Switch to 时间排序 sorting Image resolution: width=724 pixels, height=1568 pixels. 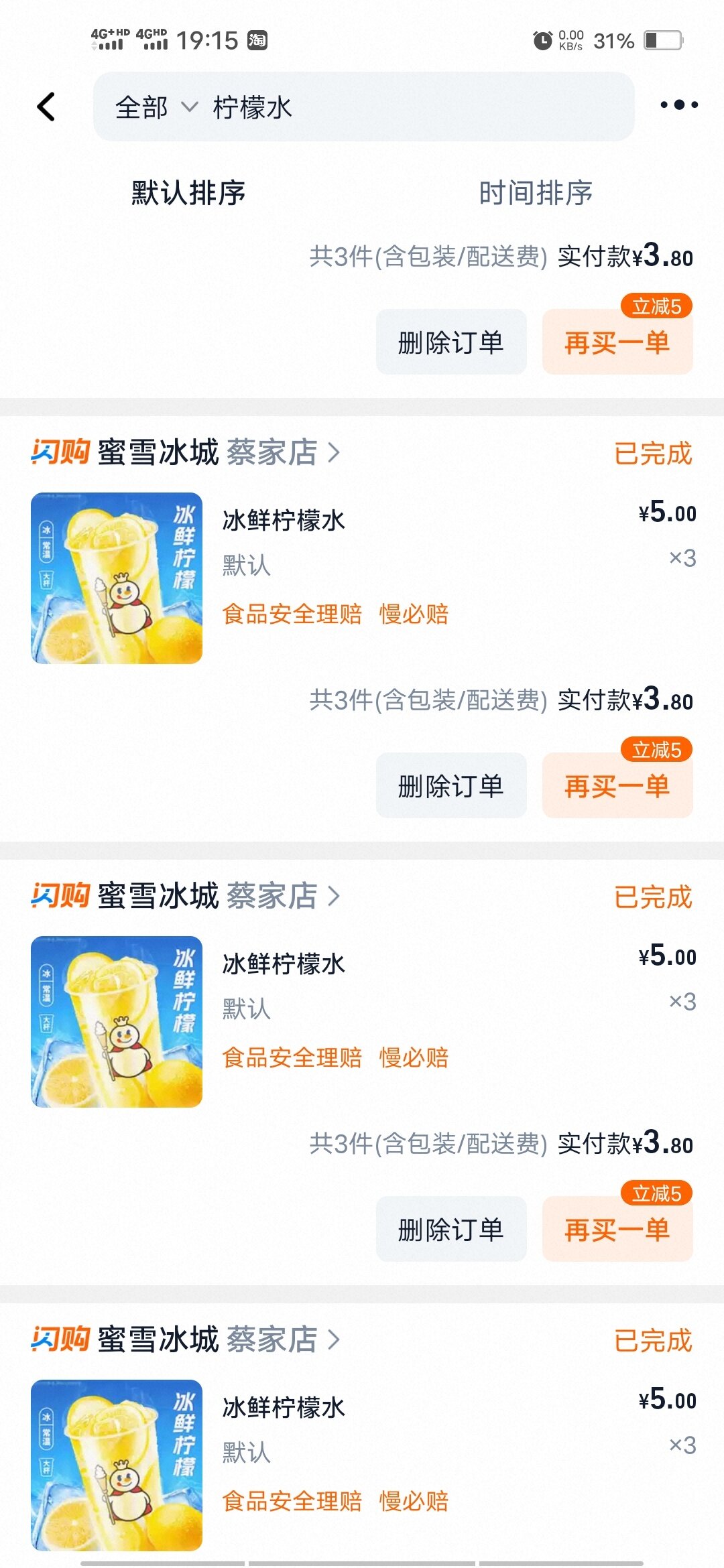[535, 193]
